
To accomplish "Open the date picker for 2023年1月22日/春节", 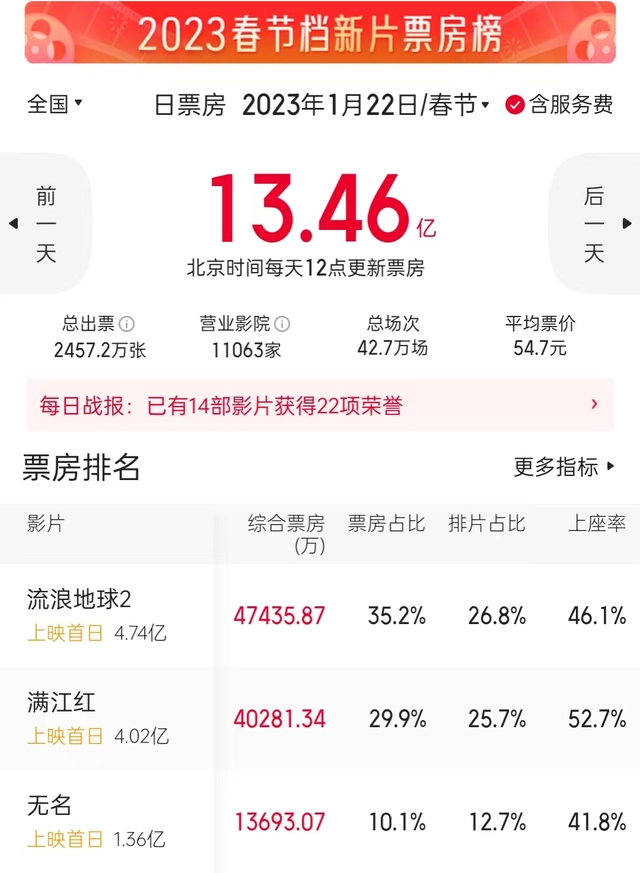I will point(366,104).
